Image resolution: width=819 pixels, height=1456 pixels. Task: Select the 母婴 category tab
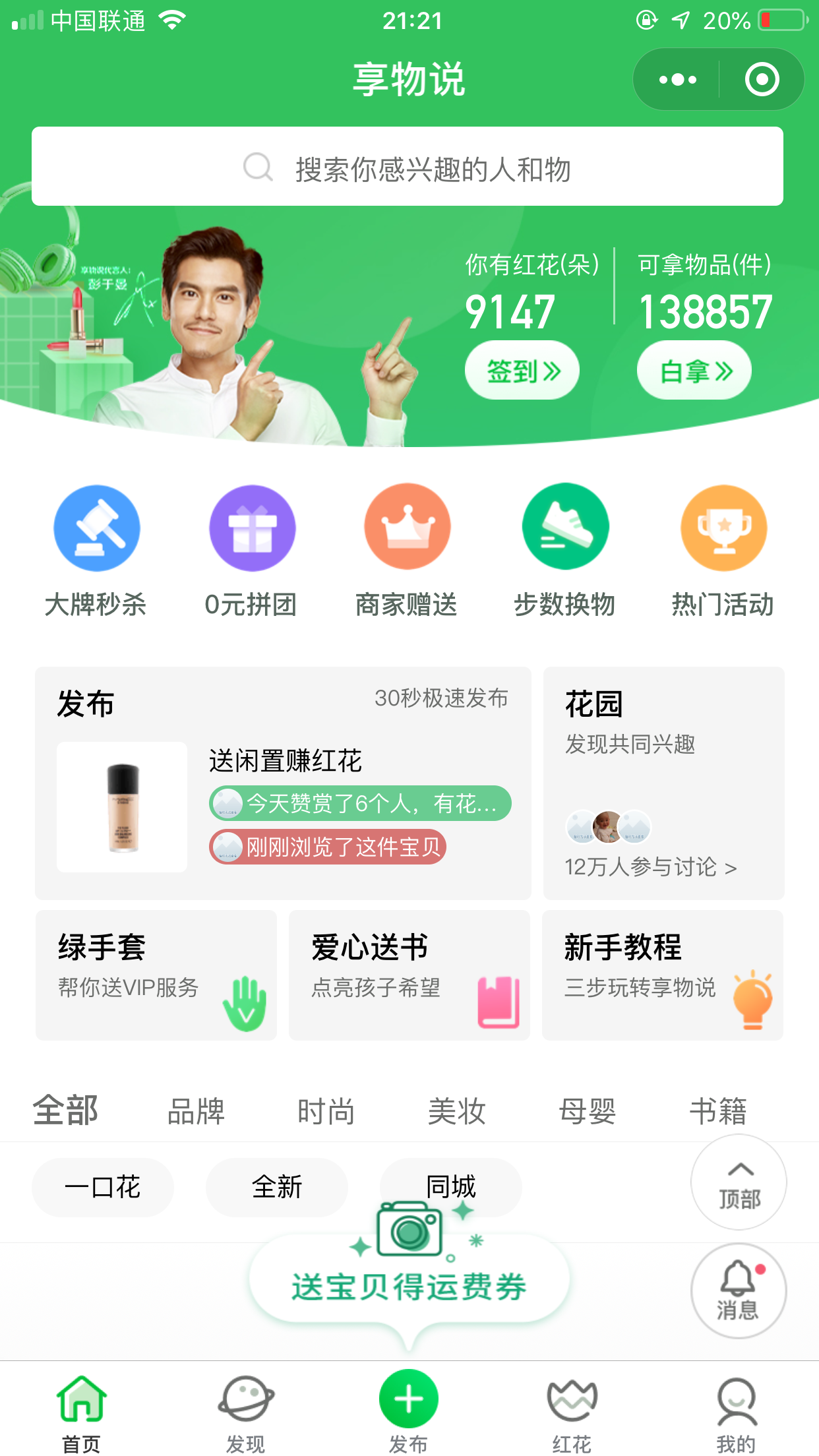click(586, 1110)
